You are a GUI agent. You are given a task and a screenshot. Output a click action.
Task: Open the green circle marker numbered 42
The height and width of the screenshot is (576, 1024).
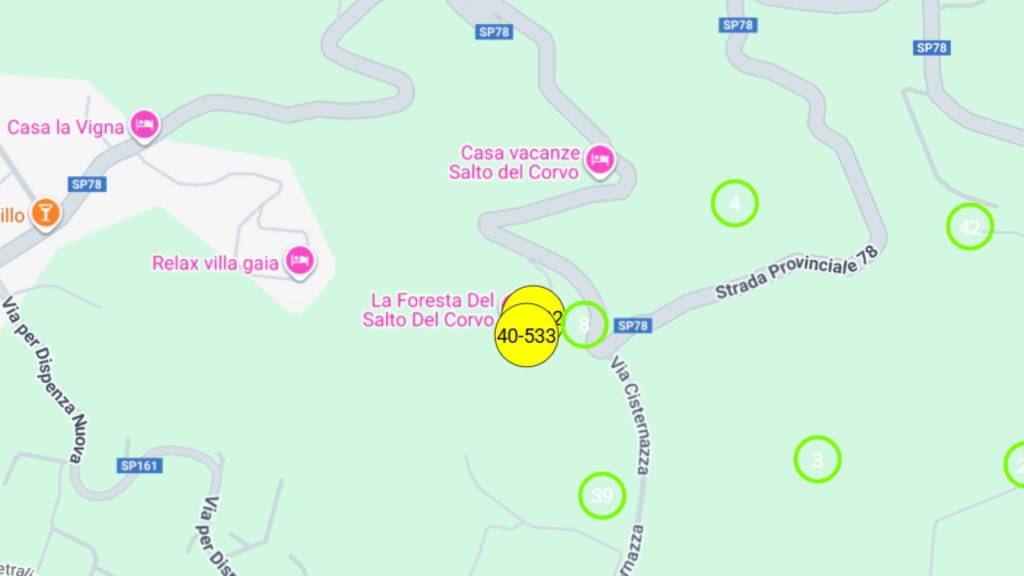click(969, 226)
